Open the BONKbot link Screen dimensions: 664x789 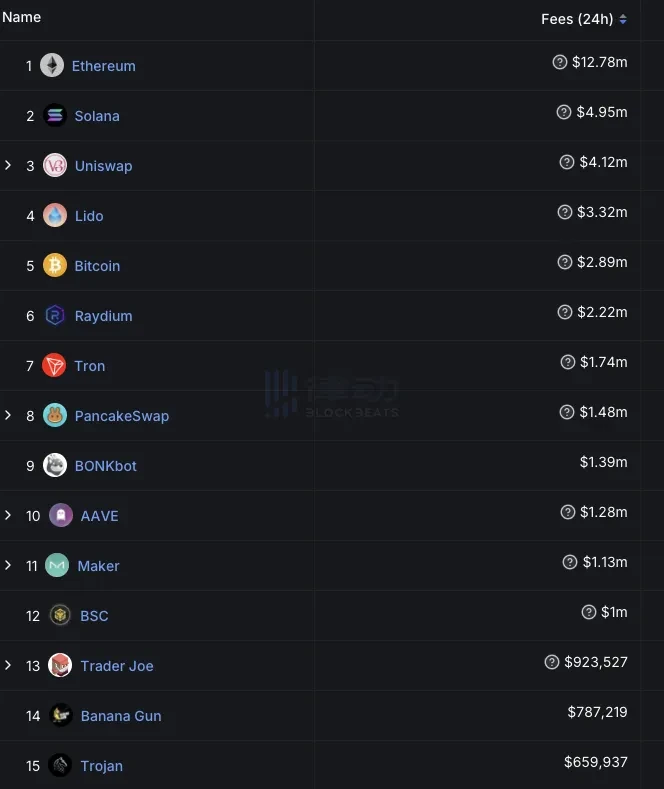(x=106, y=466)
